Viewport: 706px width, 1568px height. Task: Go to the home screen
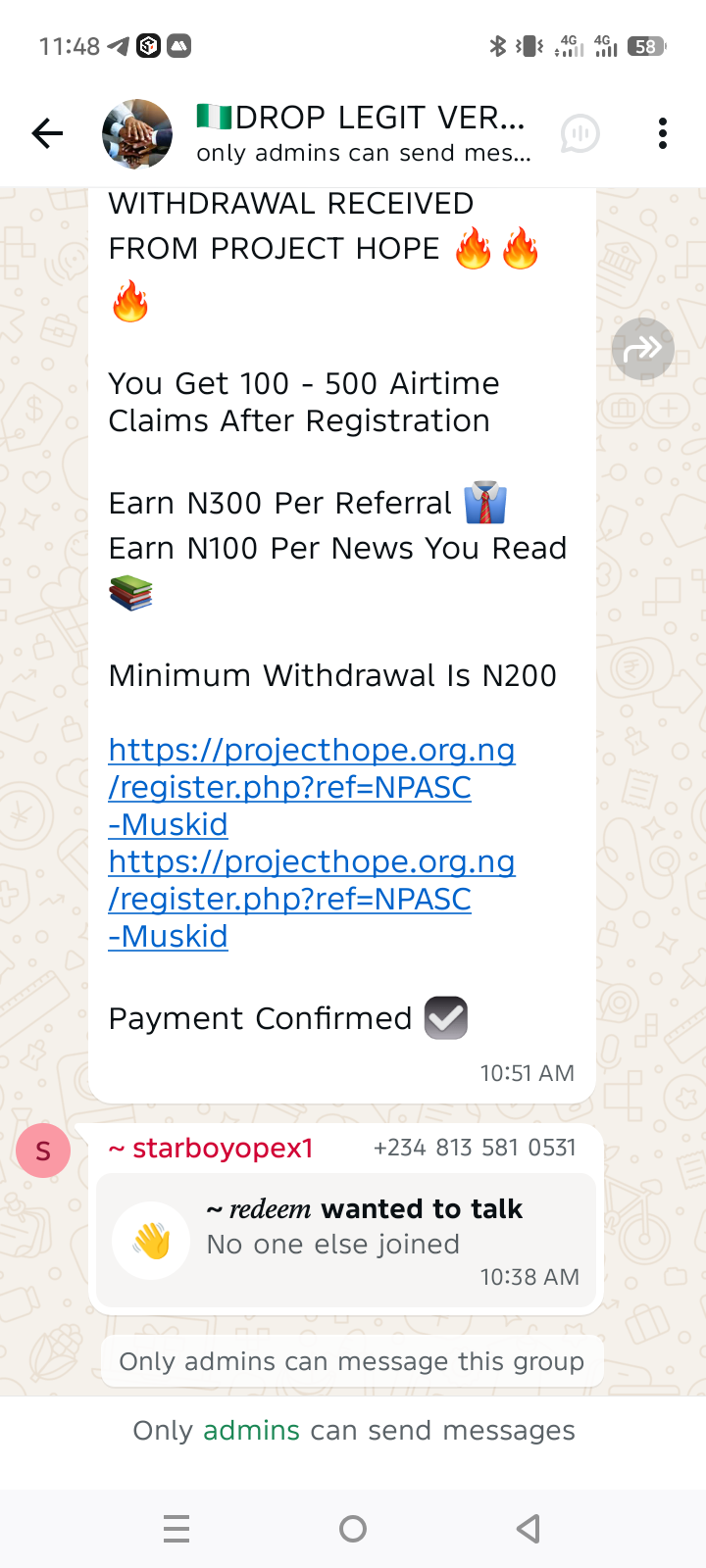tap(353, 1529)
